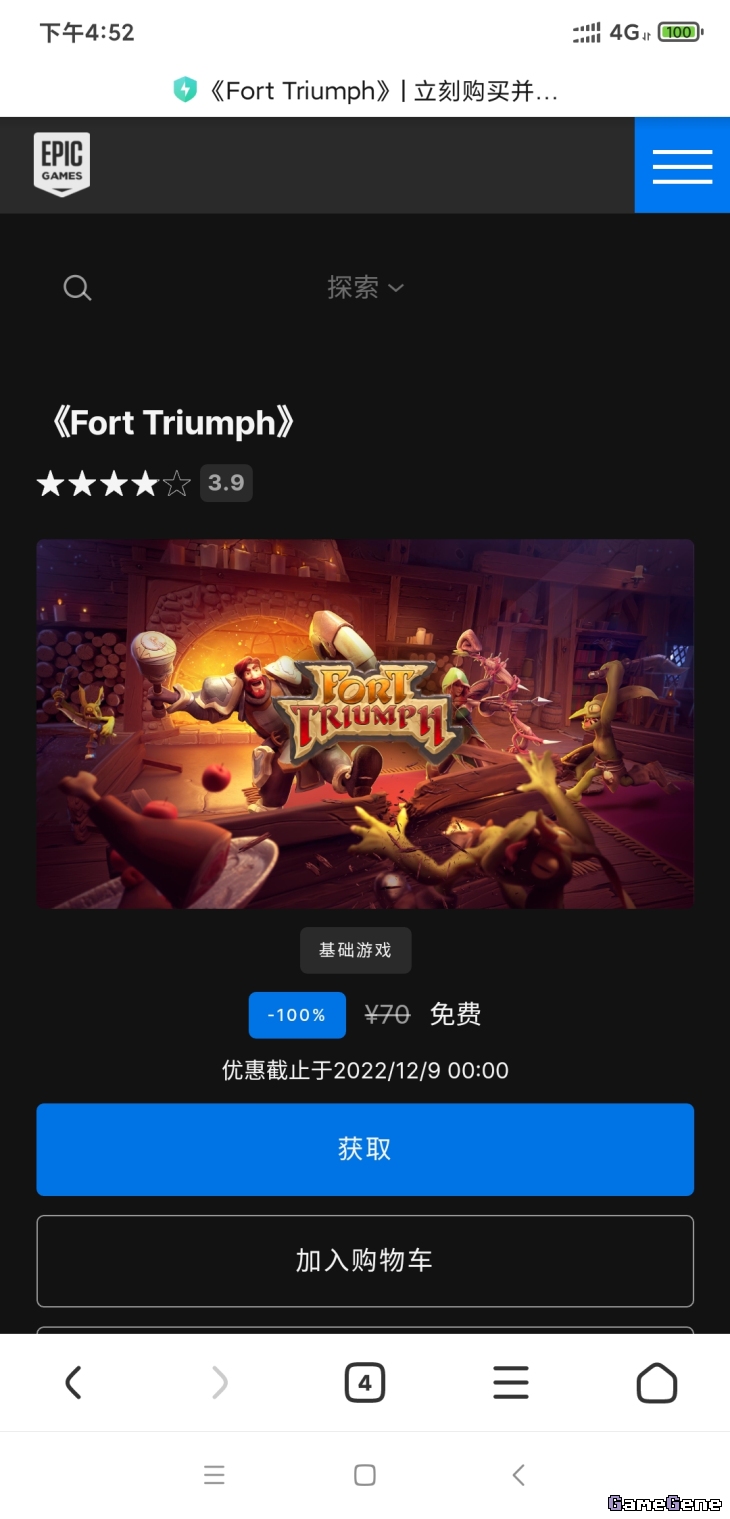Image resolution: width=730 pixels, height=1519 pixels.
Task: Open the browser menu button
Action: (x=510, y=1383)
